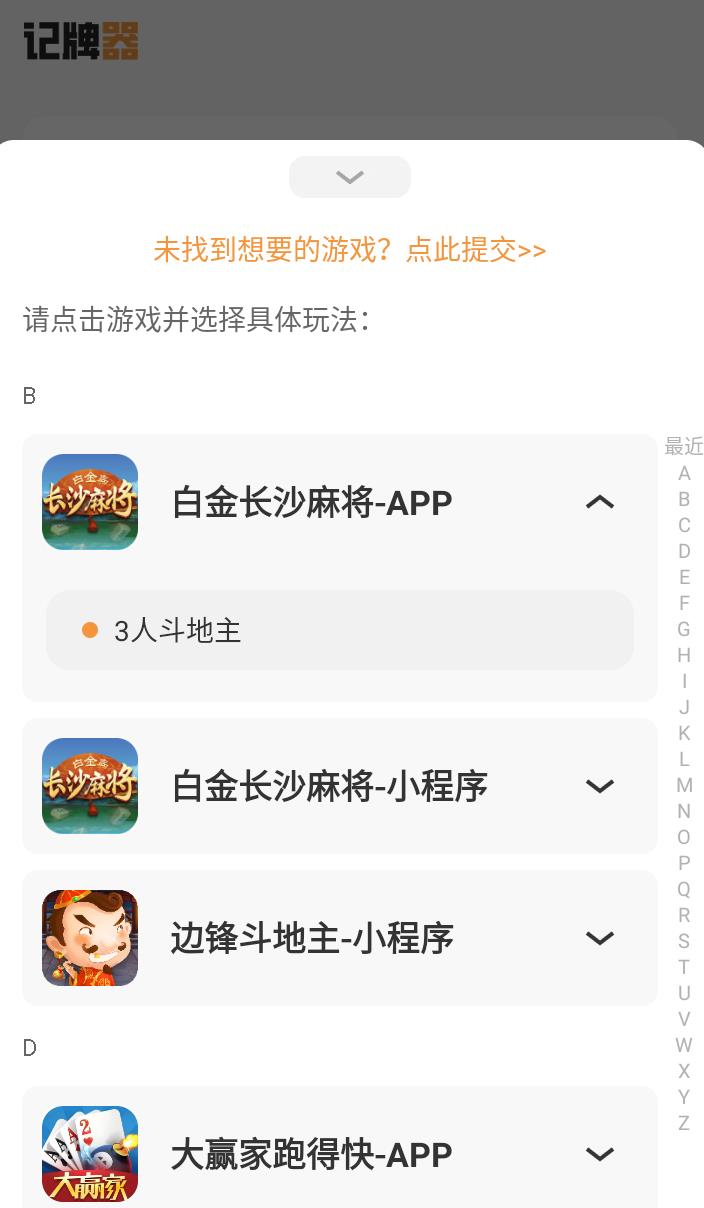Expand 大赢家跑得快-APP game options

(599, 1154)
